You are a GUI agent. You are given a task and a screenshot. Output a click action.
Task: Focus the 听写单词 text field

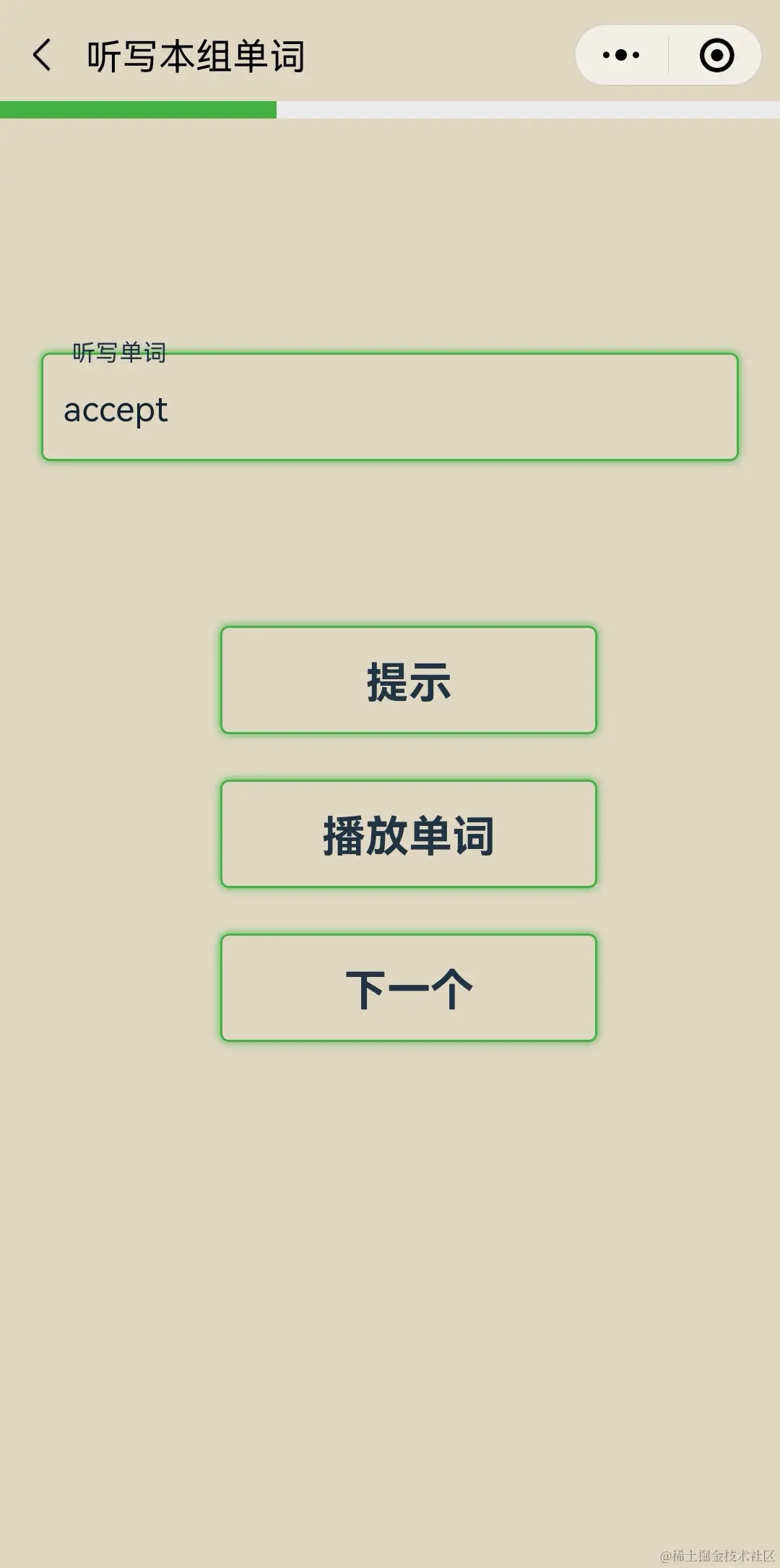click(390, 409)
